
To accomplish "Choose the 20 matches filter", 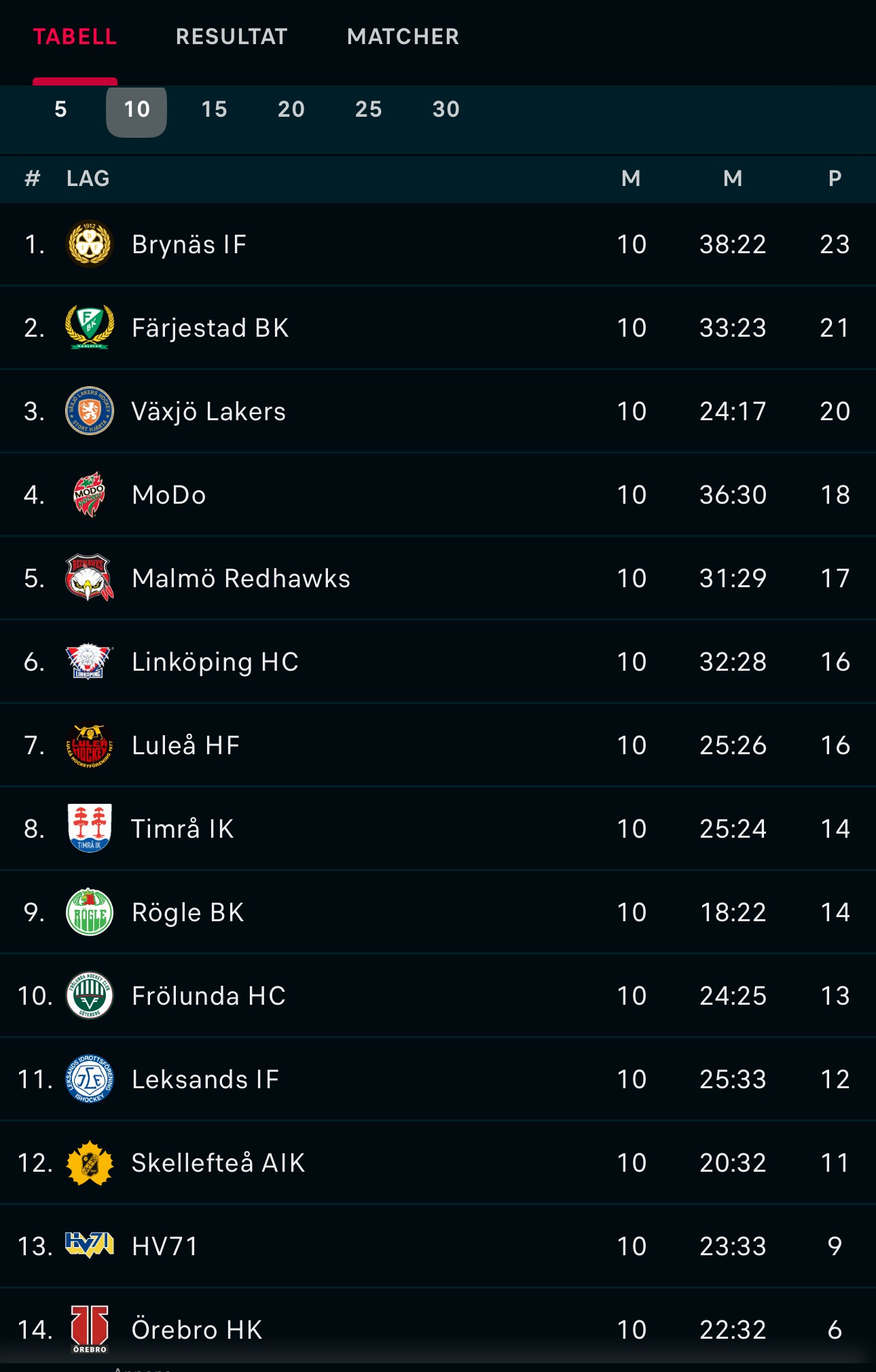I will click(x=291, y=109).
